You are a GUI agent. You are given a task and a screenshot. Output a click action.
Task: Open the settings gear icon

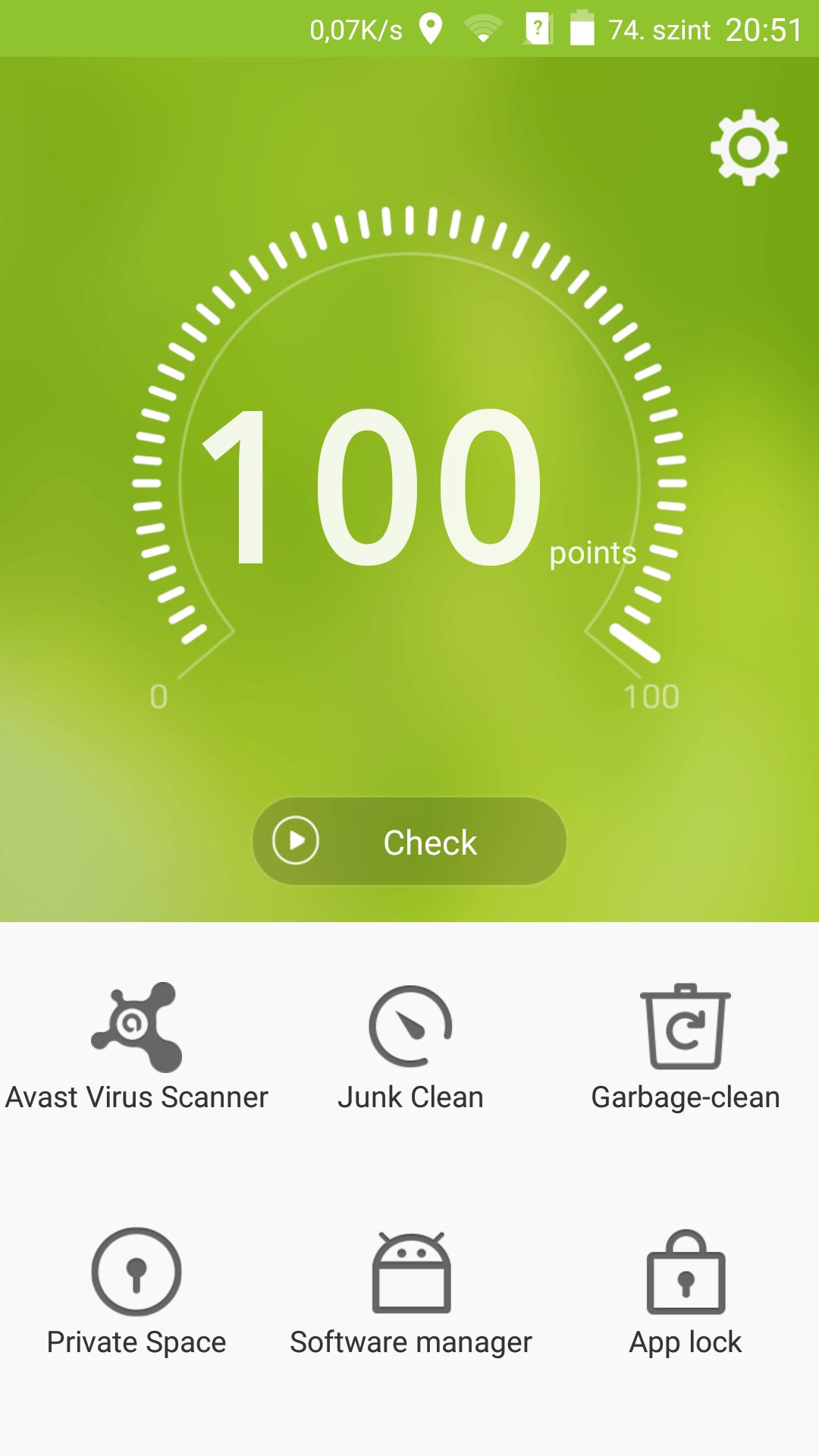click(748, 148)
